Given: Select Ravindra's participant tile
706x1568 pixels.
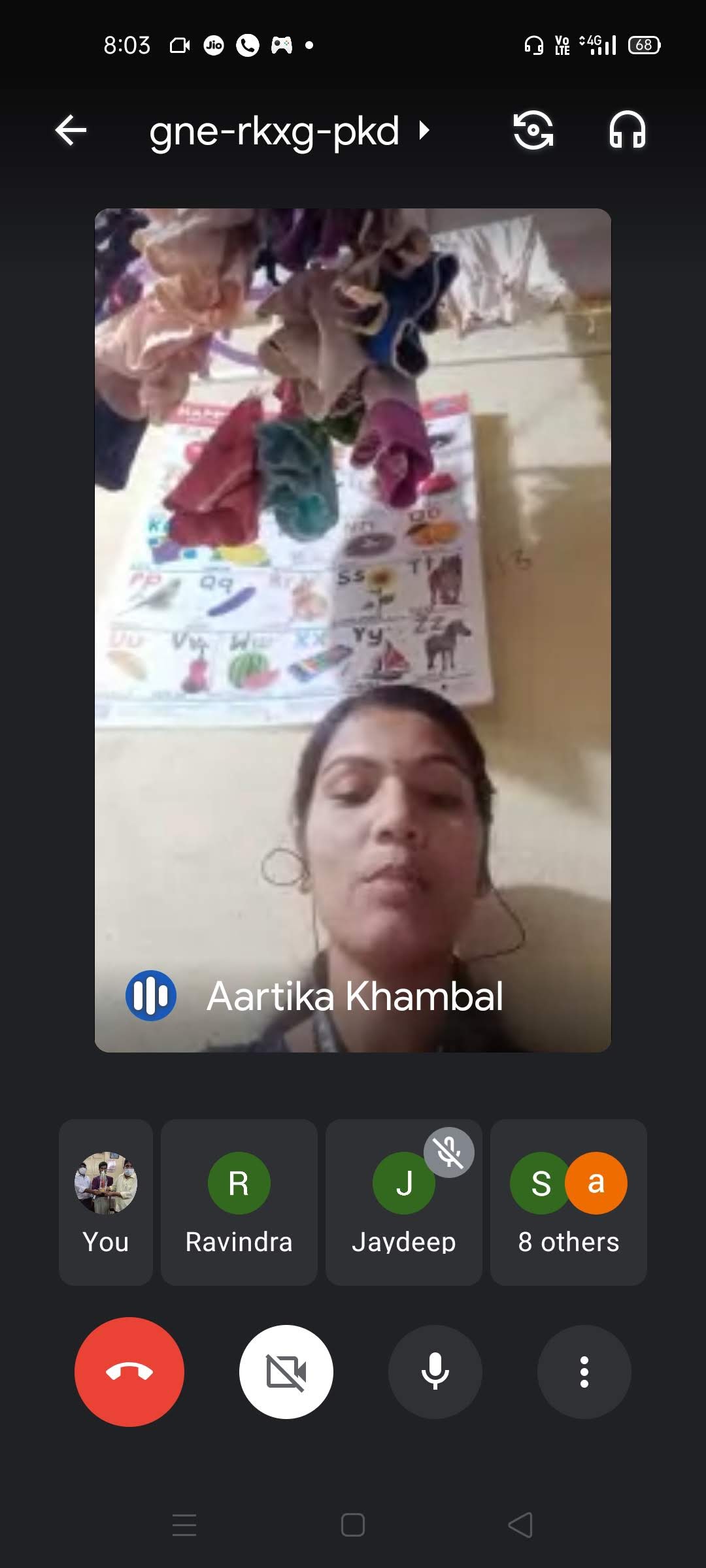Looking at the screenshot, I should tap(239, 1202).
